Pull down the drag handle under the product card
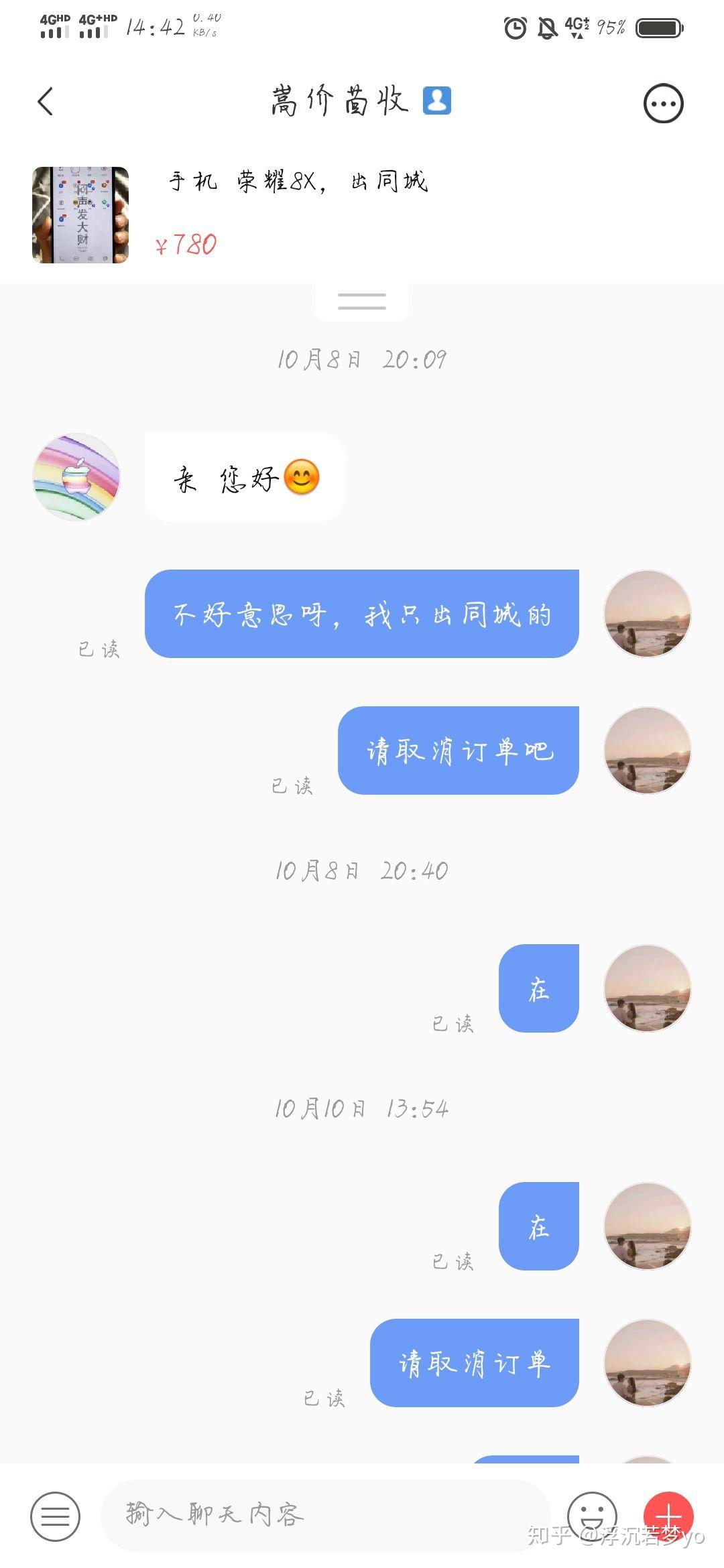Viewport: 724px width, 1568px height. pyautogui.click(x=362, y=300)
